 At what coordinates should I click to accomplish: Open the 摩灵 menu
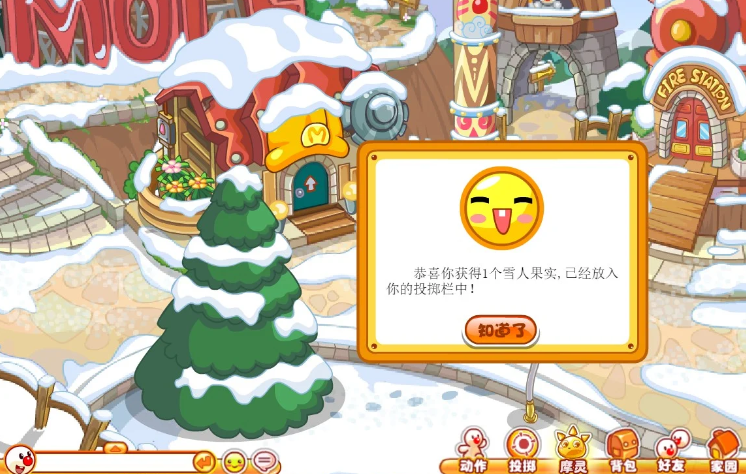tap(574, 449)
